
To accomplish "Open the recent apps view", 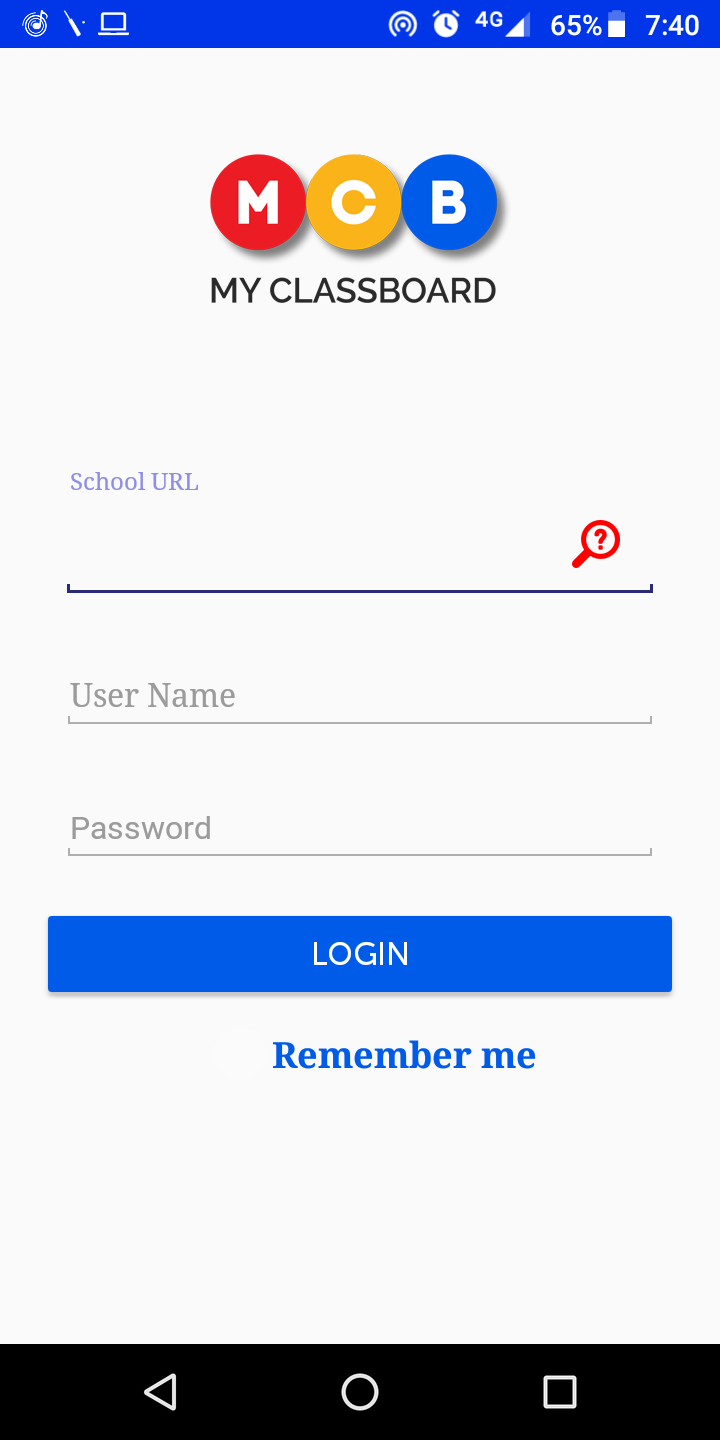I will [560, 1392].
